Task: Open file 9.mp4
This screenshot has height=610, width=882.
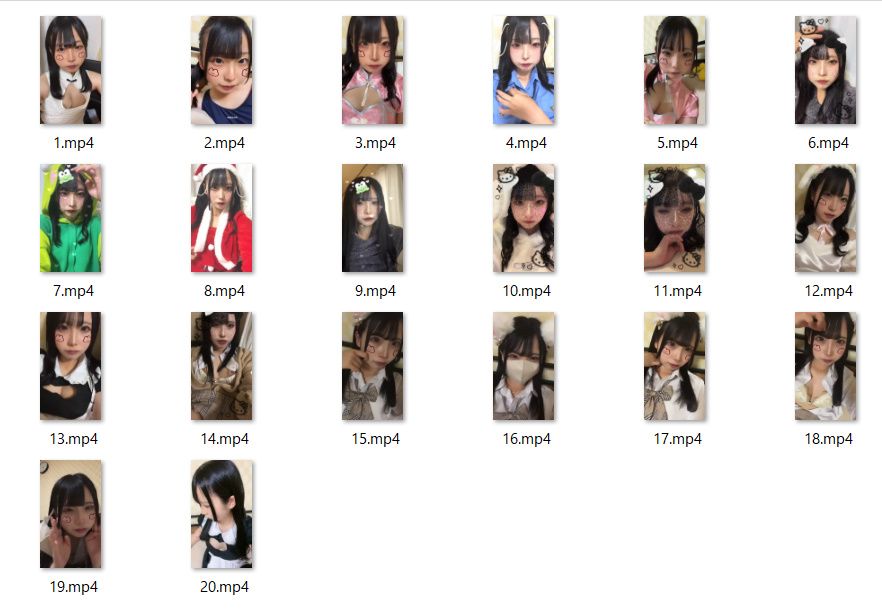Action: (x=373, y=218)
